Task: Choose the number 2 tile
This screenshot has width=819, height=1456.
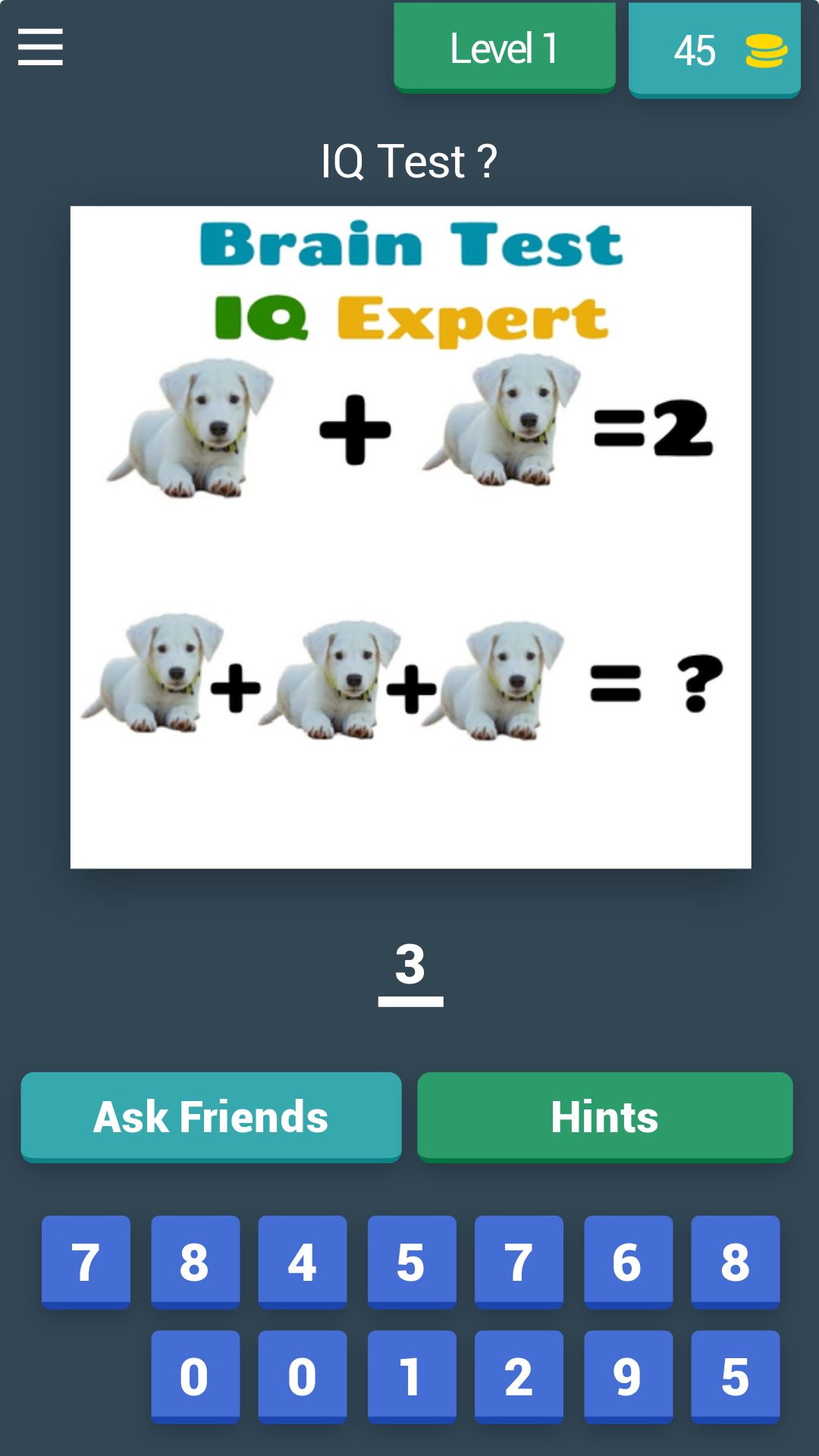Action: click(x=519, y=1376)
